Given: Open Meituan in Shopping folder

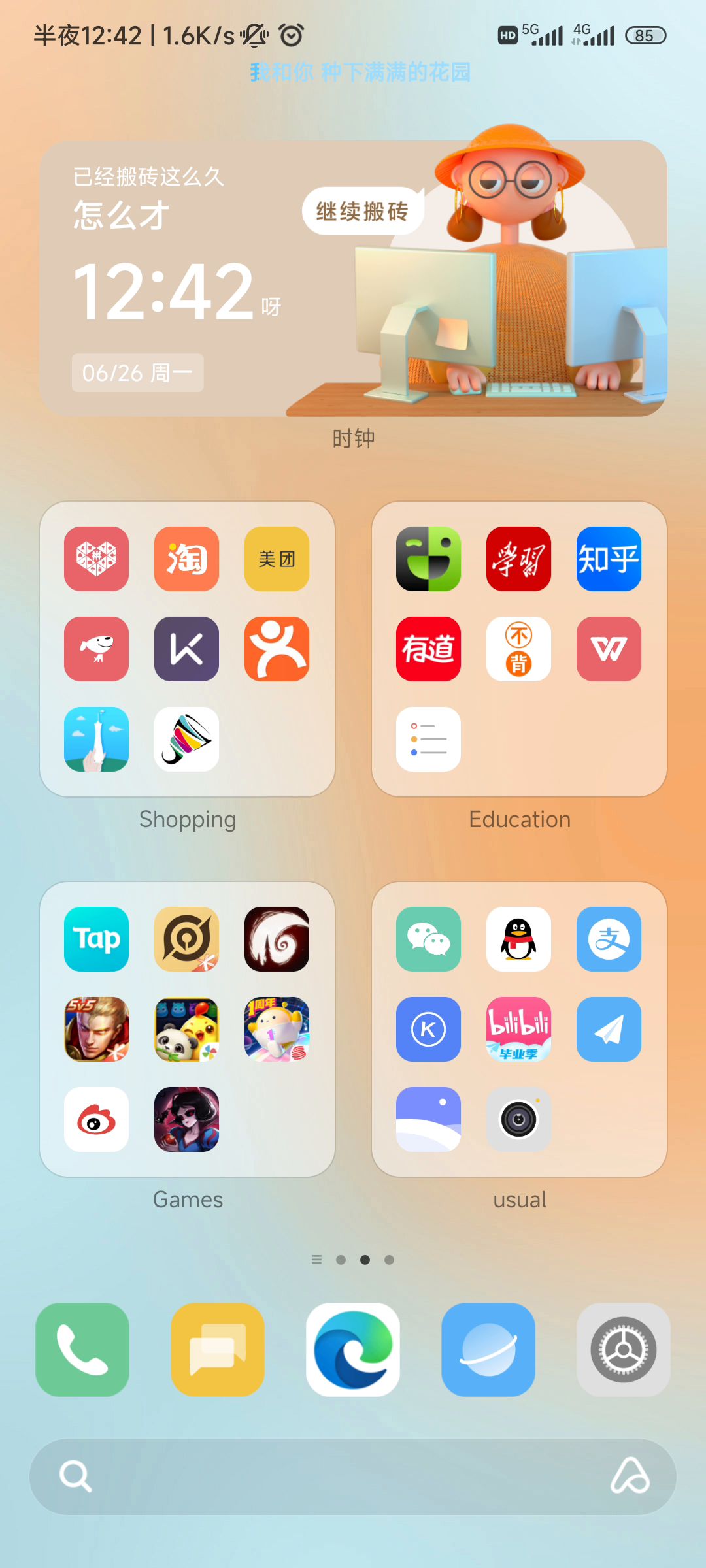Looking at the screenshot, I should tap(277, 559).
